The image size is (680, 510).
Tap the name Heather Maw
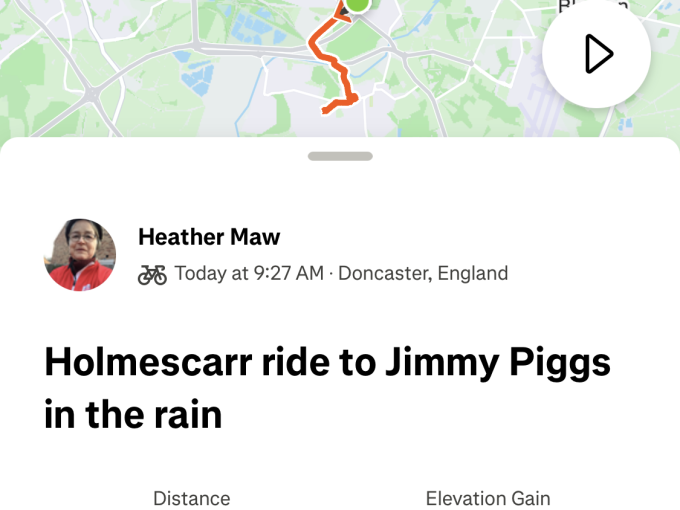[x=209, y=237]
